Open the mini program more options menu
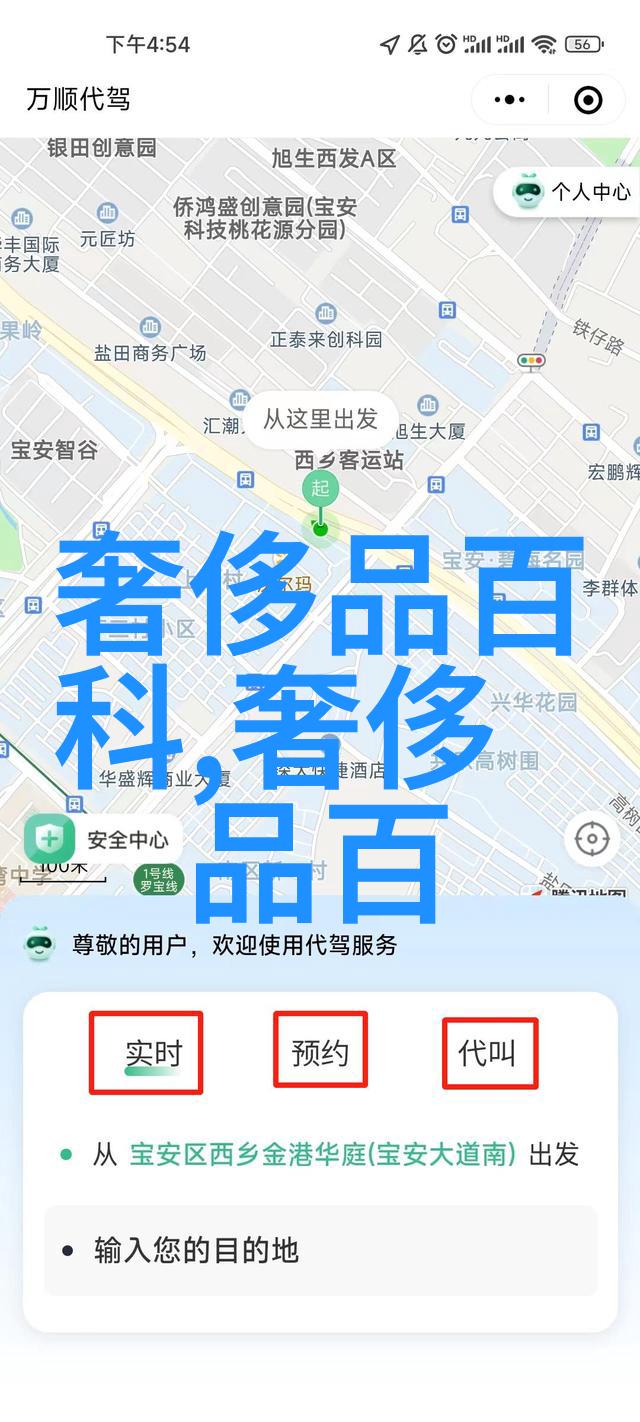This screenshot has width=640, height=1422. (510, 99)
